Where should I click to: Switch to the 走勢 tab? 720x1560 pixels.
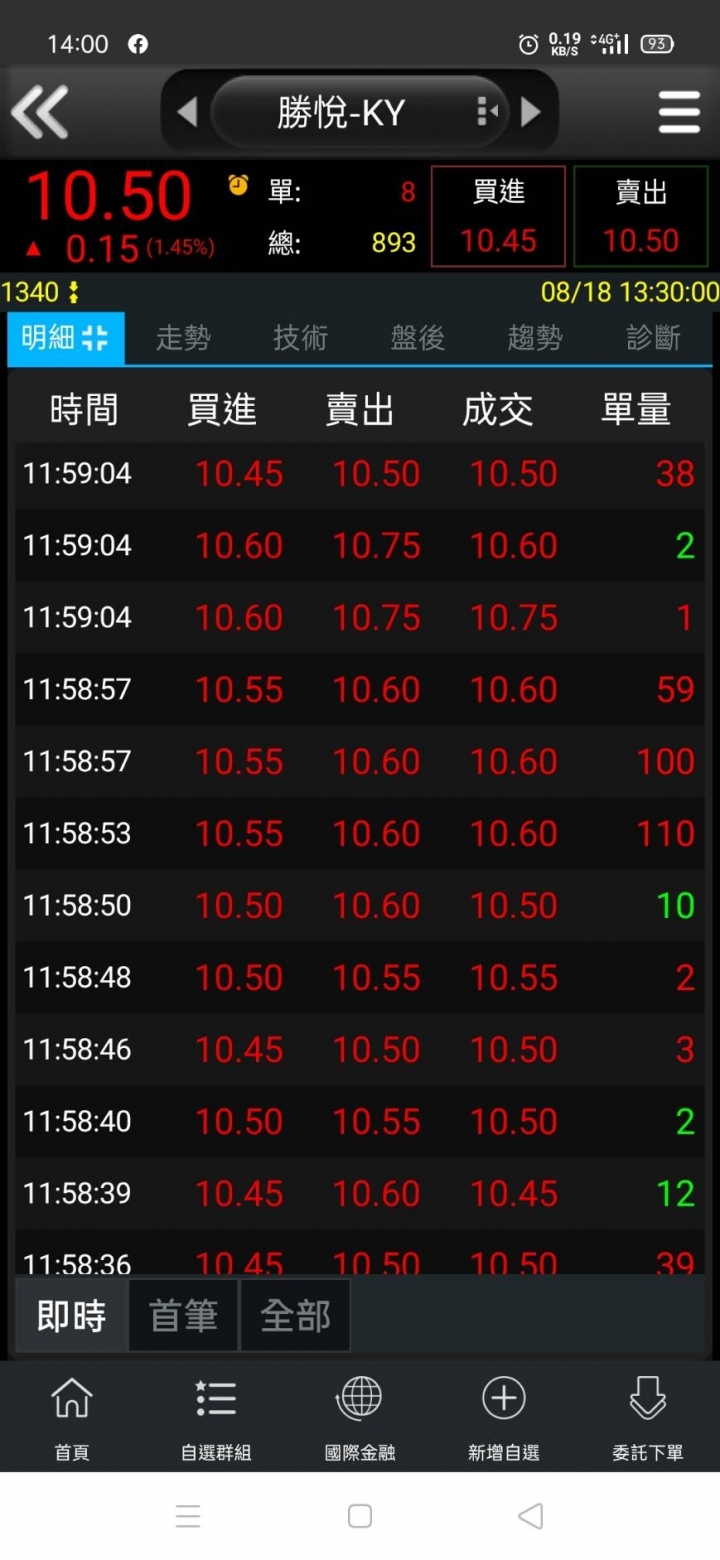[x=183, y=338]
